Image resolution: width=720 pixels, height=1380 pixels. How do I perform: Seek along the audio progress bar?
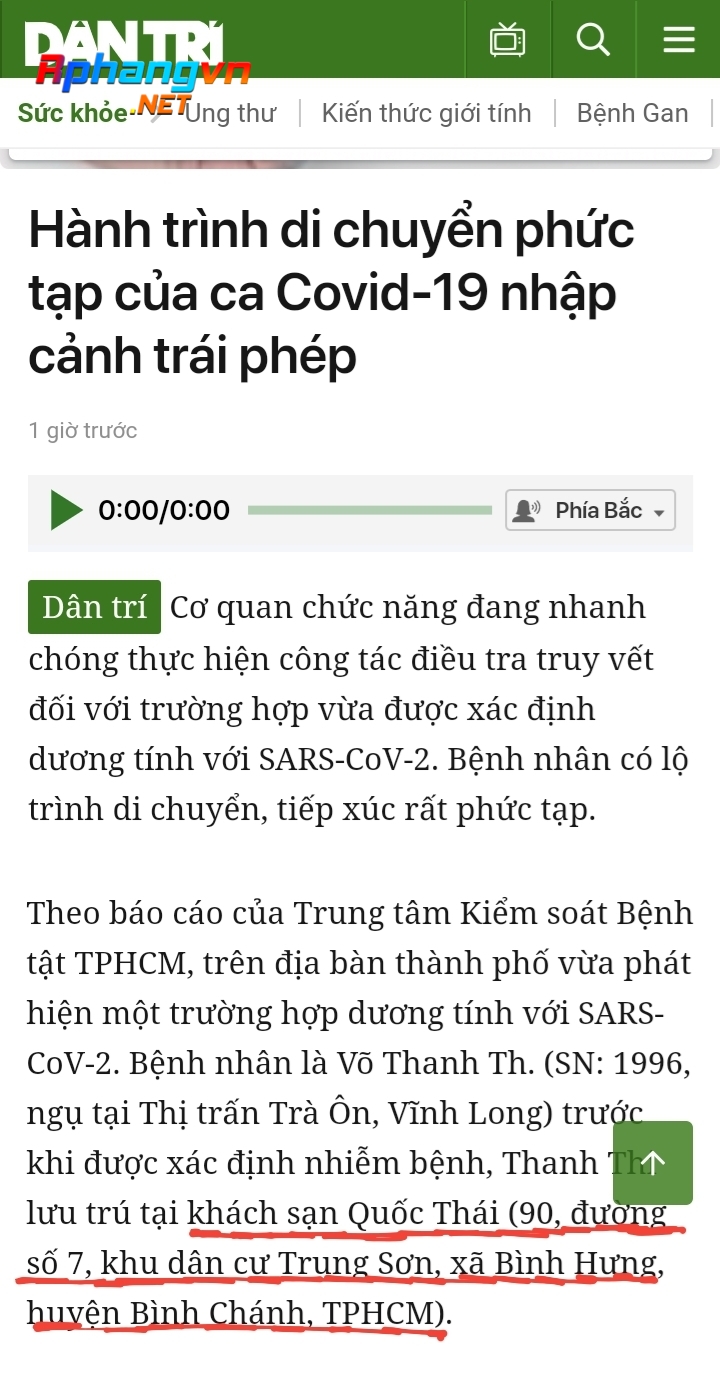[x=370, y=510]
